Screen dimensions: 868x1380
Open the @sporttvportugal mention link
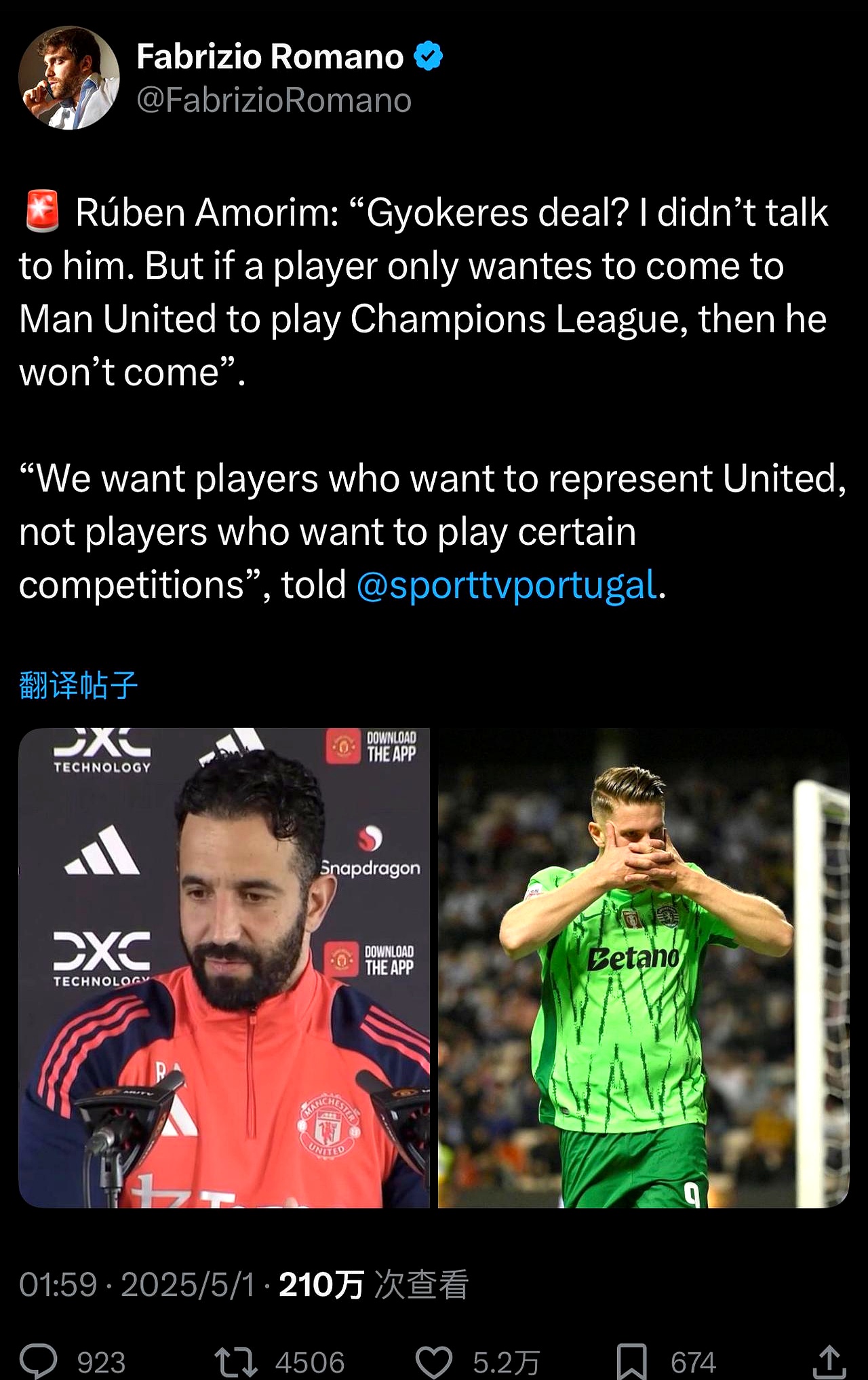507,585
